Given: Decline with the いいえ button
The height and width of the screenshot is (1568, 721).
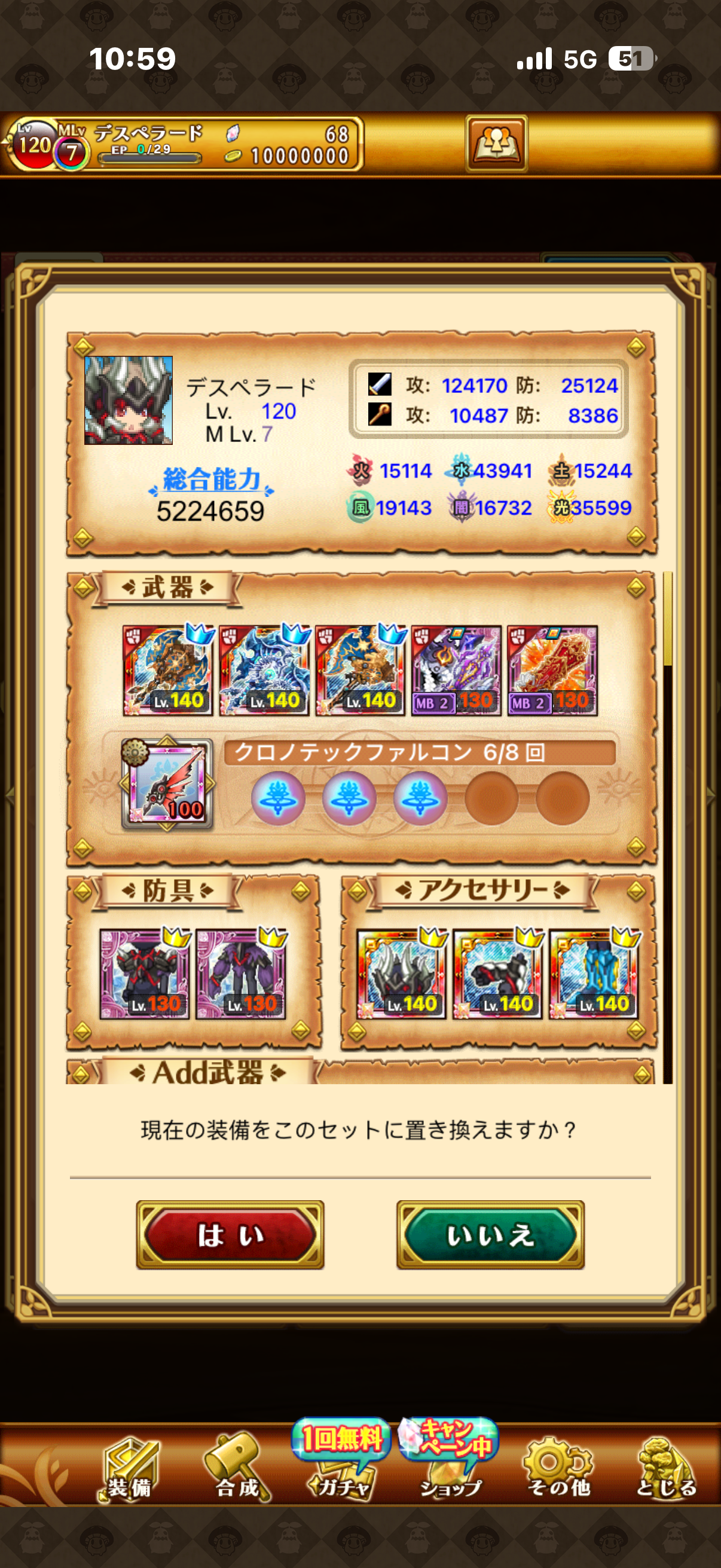Looking at the screenshot, I should tap(490, 1234).
